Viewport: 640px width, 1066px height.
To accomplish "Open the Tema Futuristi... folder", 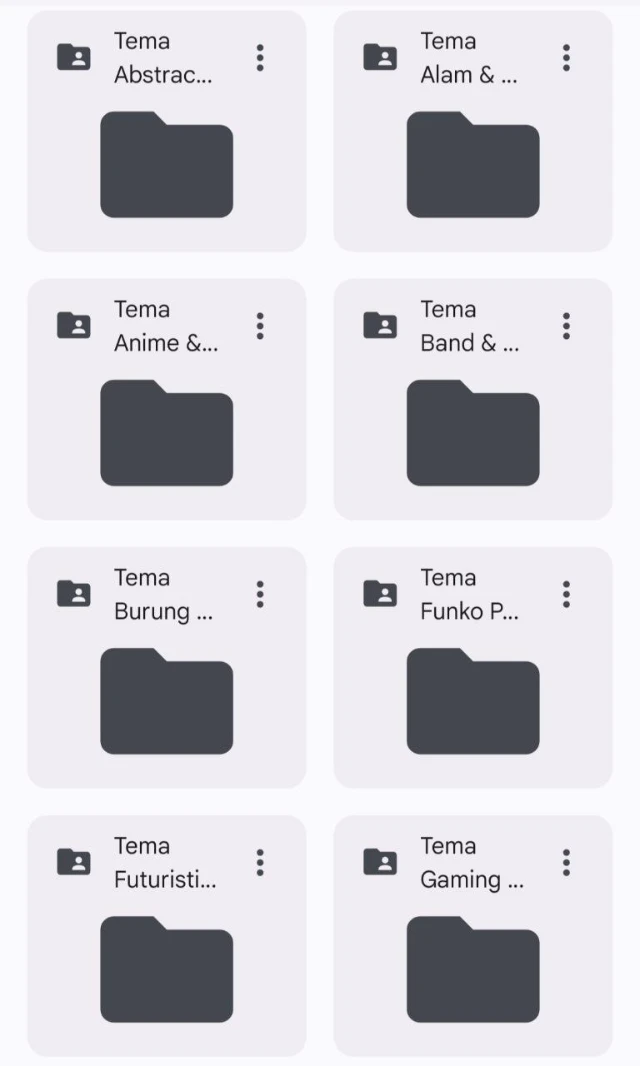I will (166, 969).
